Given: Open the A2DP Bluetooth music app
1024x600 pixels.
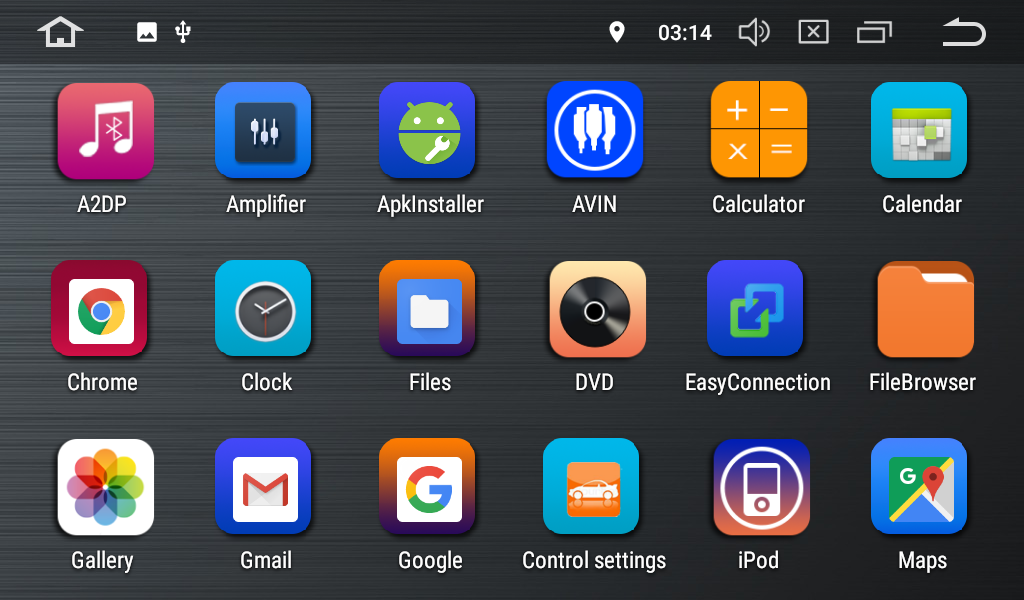Looking at the screenshot, I should (x=105, y=131).
